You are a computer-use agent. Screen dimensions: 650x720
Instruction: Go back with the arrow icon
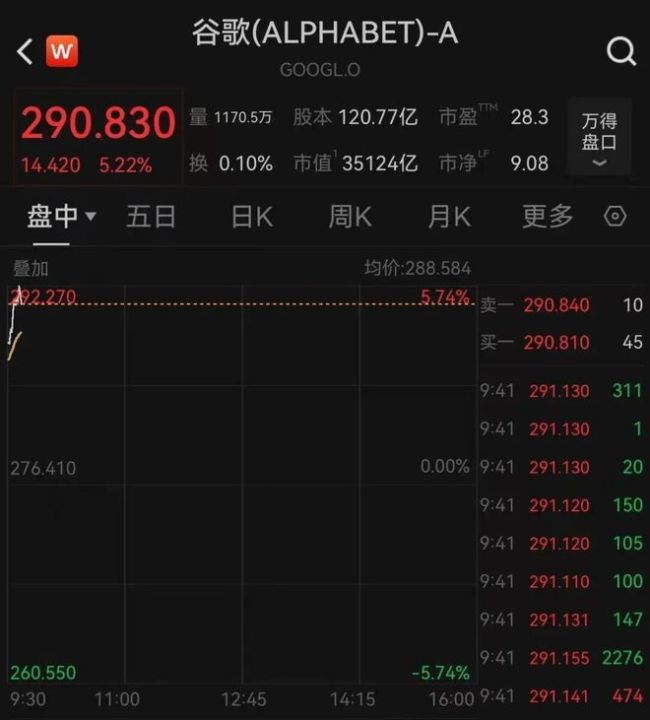click(25, 51)
